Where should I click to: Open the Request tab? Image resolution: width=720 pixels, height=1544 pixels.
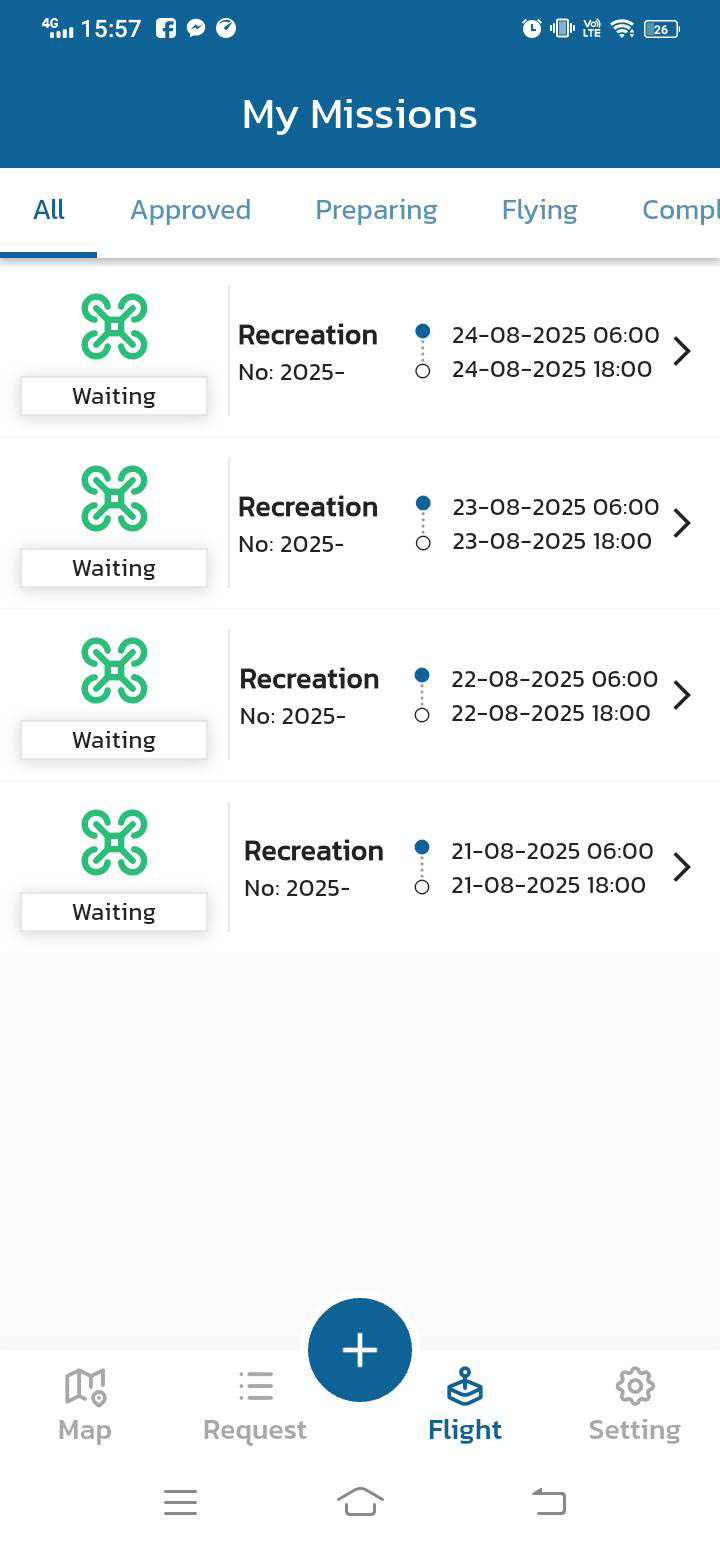tap(255, 1405)
